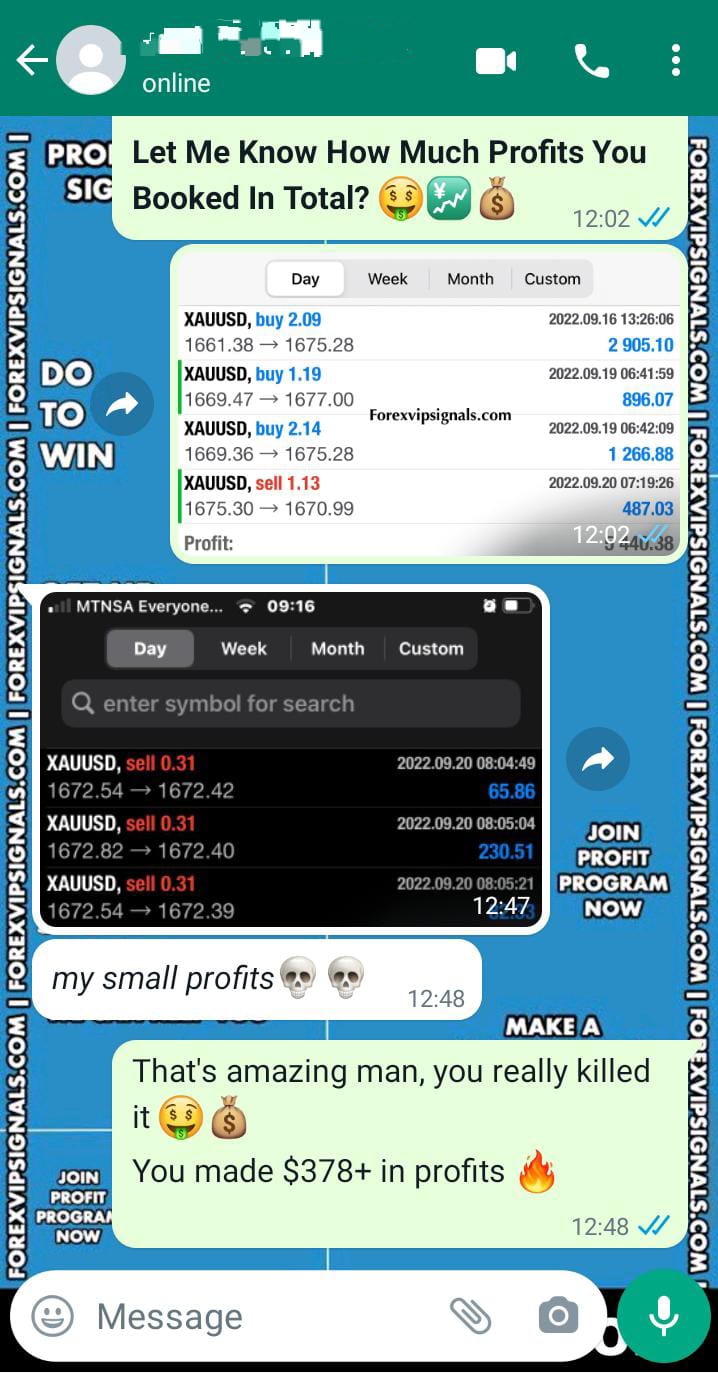Open the camera to take a photo
This screenshot has height=1373, width=718.
pos(558,1316)
